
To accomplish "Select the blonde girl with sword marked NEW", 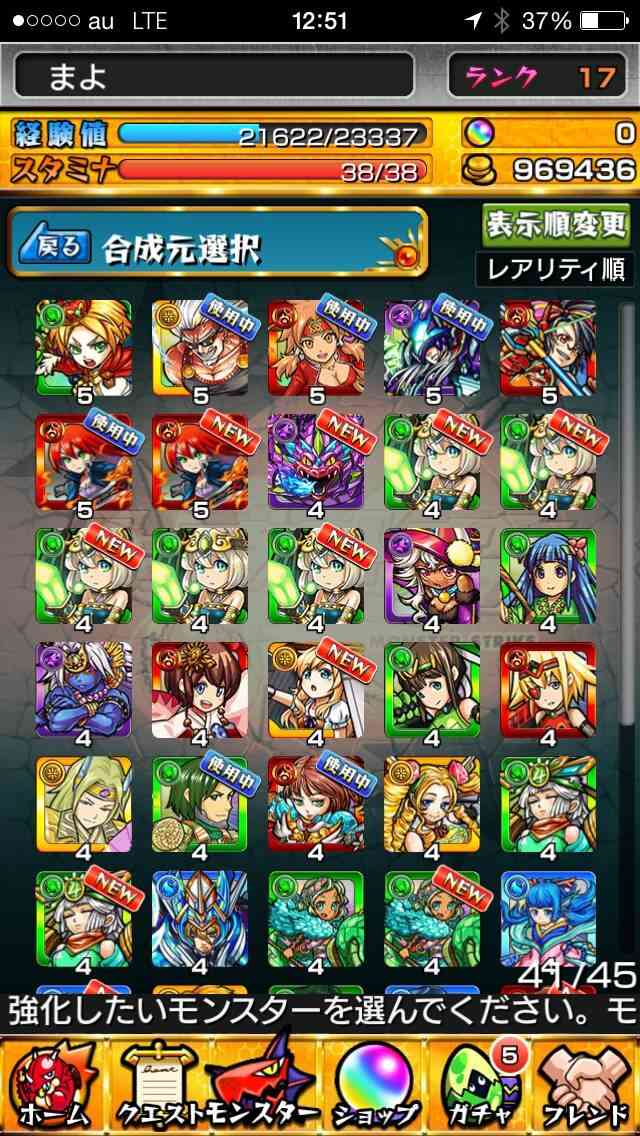I will click(x=316, y=690).
